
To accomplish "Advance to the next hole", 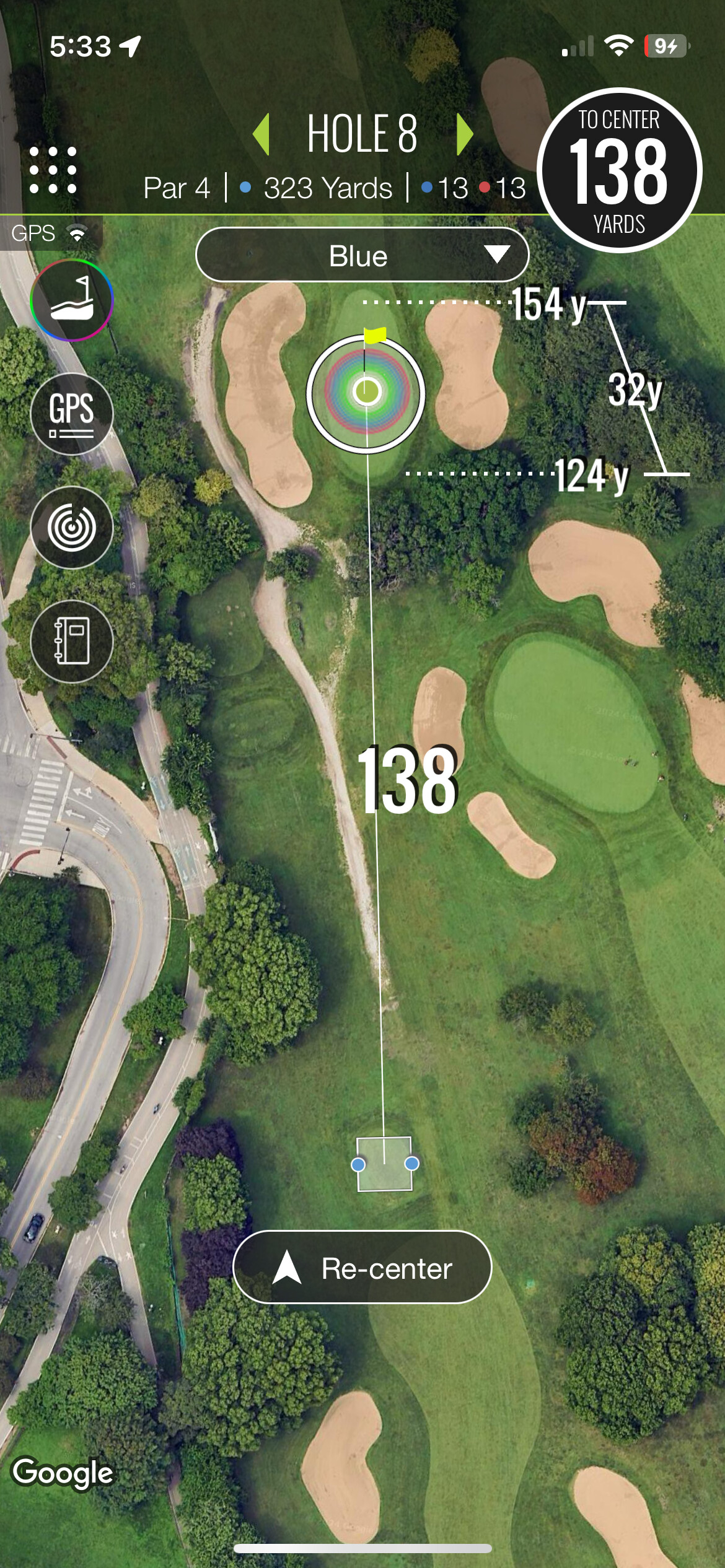I will (465, 134).
